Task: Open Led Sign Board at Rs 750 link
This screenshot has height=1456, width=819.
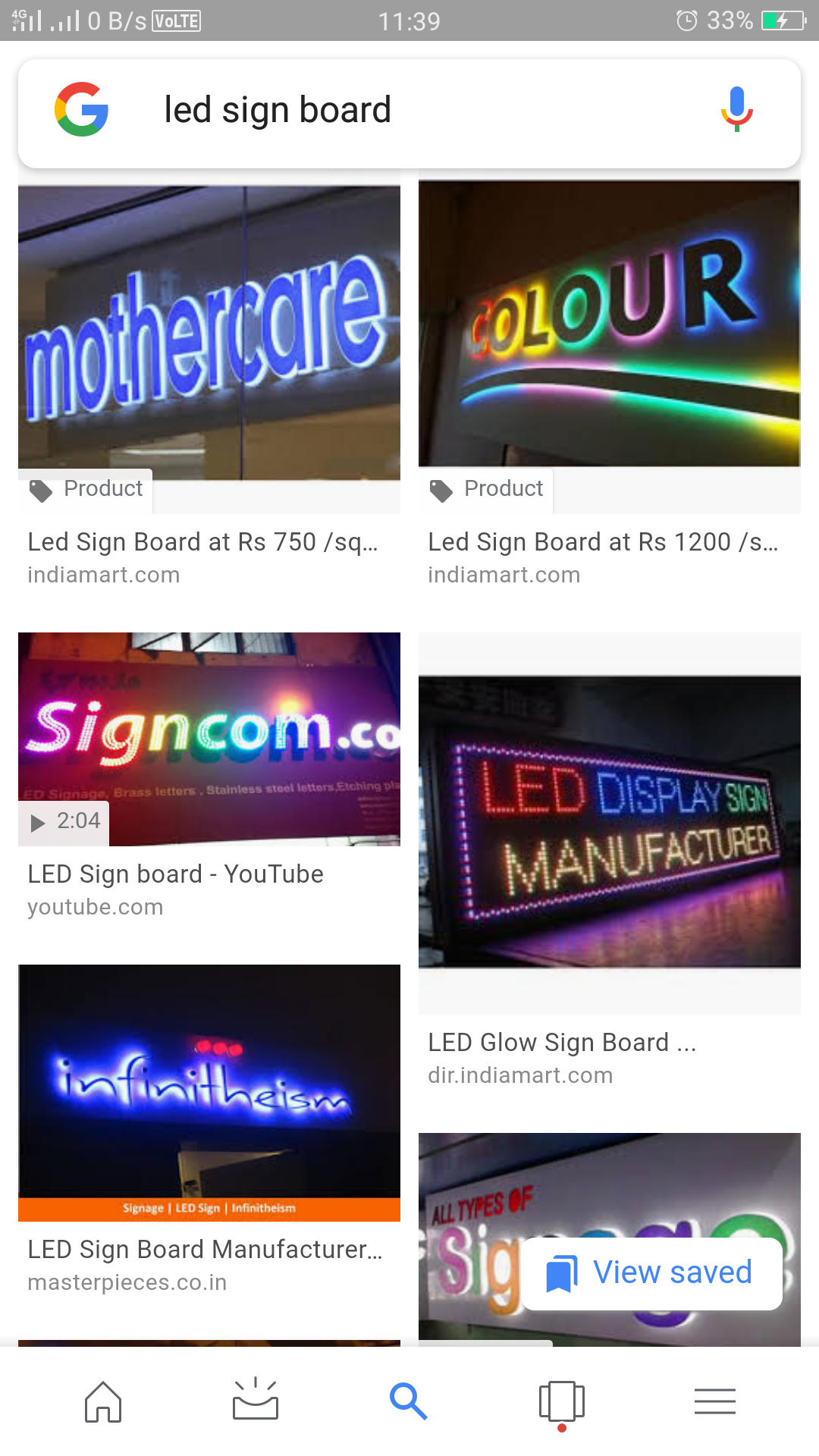Action: click(202, 542)
